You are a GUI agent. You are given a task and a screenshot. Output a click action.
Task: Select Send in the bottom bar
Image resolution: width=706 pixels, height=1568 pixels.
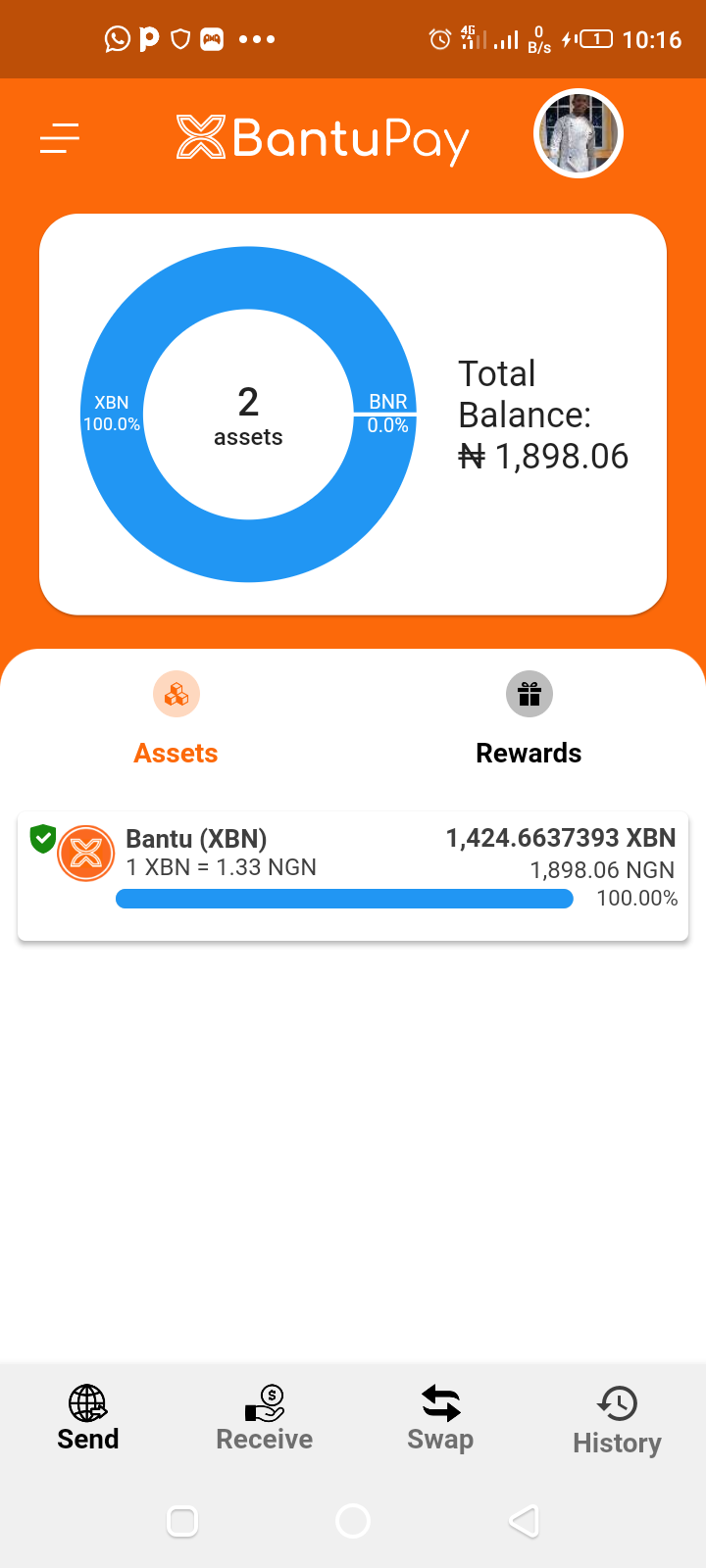tap(88, 1418)
